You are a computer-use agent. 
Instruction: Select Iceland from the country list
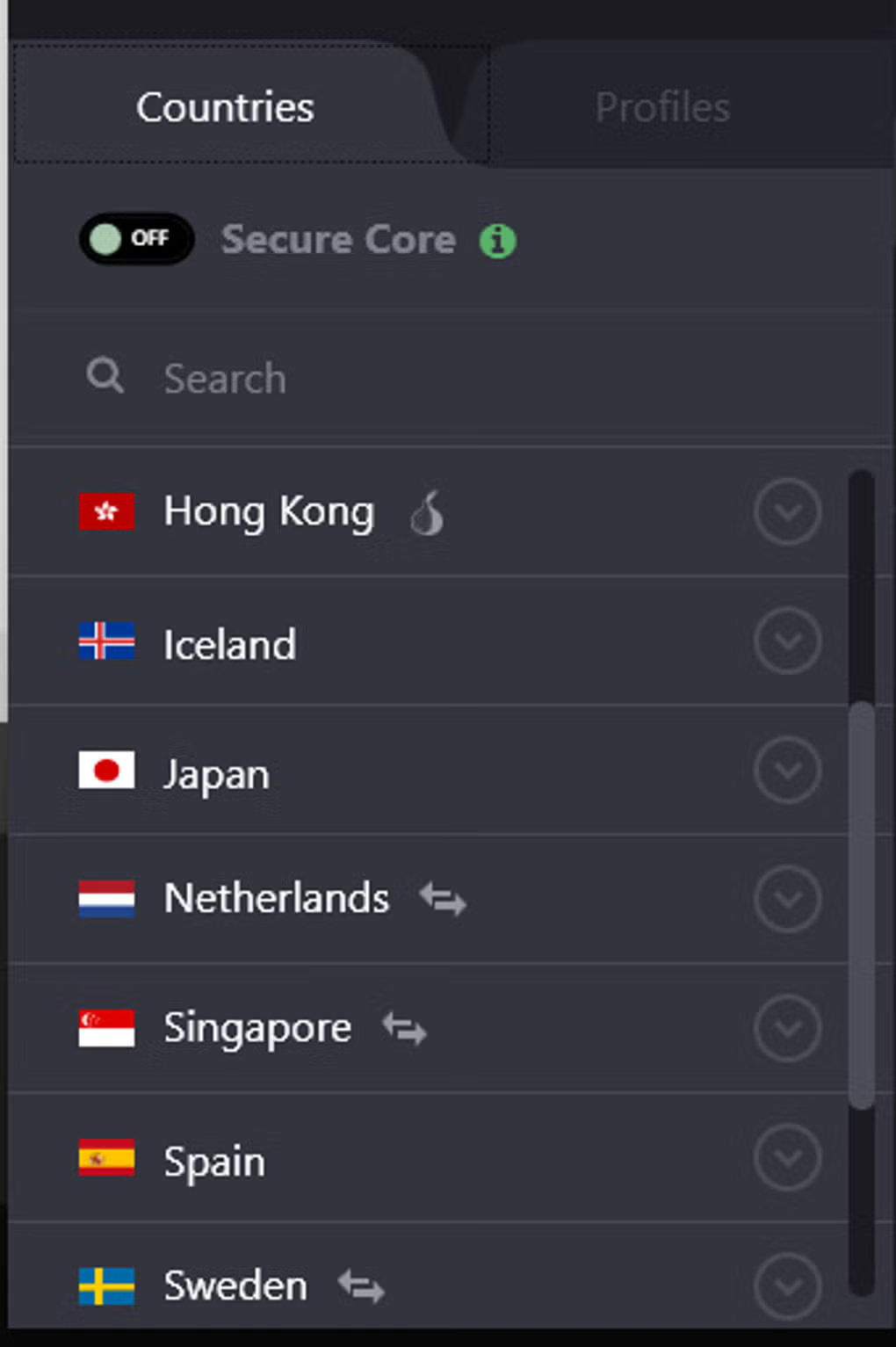click(x=230, y=644)
